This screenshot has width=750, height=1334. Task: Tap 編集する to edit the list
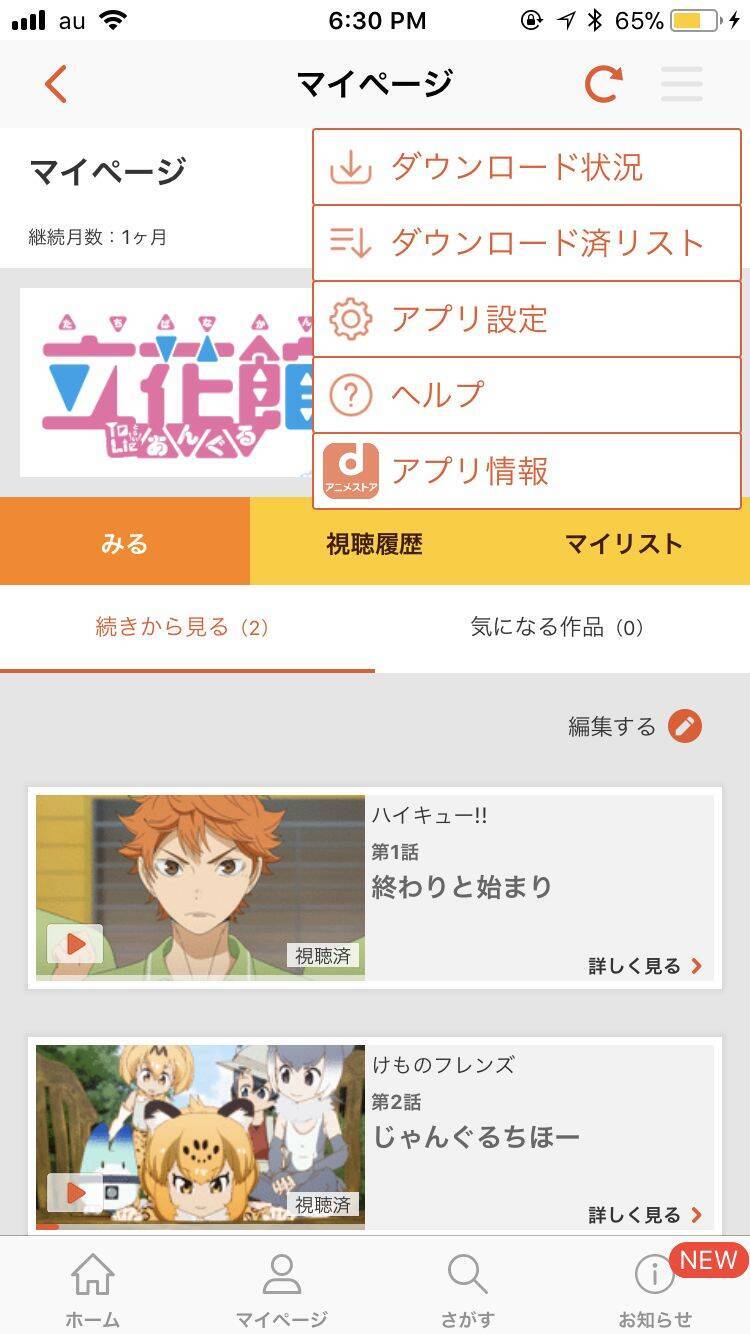tap(635, 727)
